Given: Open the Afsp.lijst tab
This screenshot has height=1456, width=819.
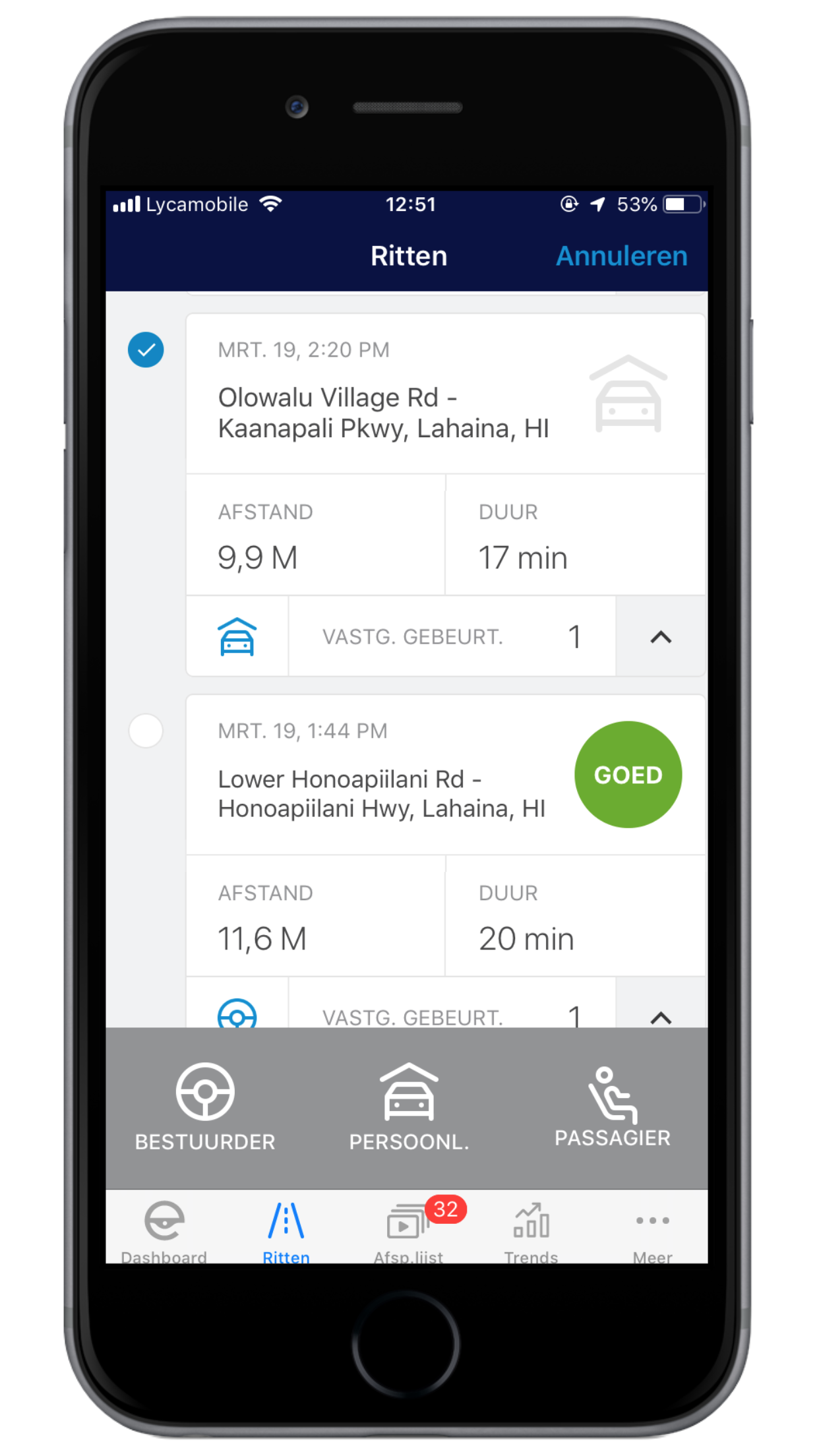Looking at the screenshot, I should coord(409,1230).
